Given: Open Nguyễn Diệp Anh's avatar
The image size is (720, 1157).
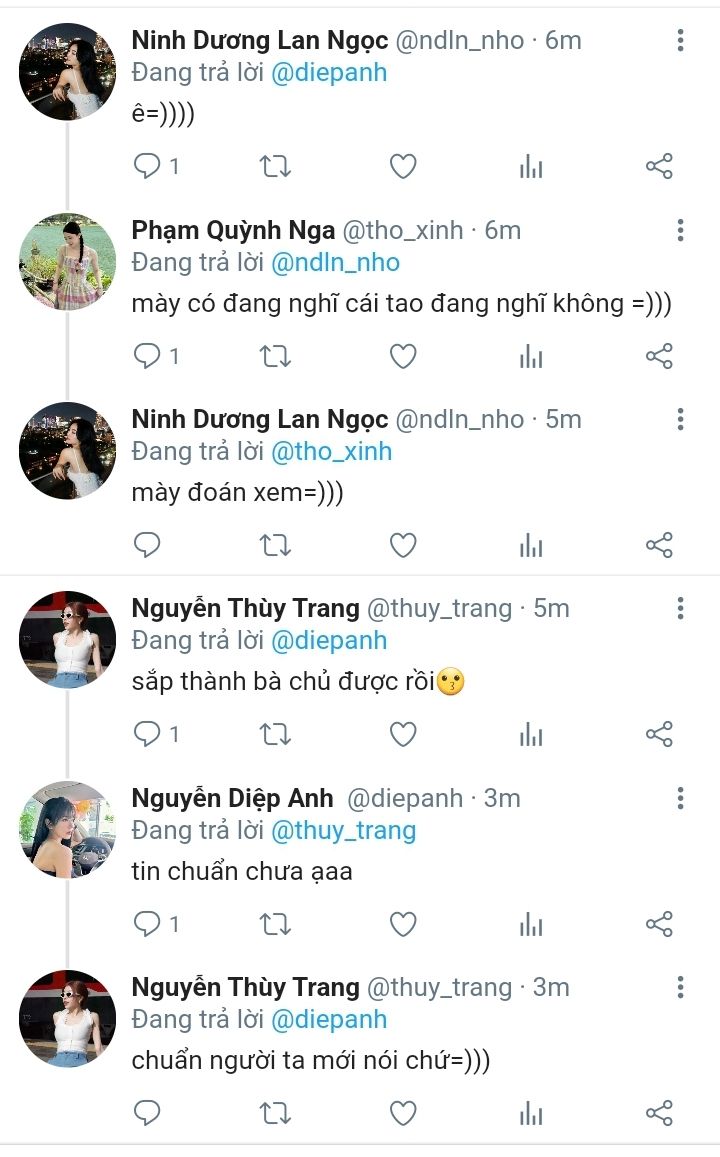Looking at the screenshot, I should tap(67, 829).
